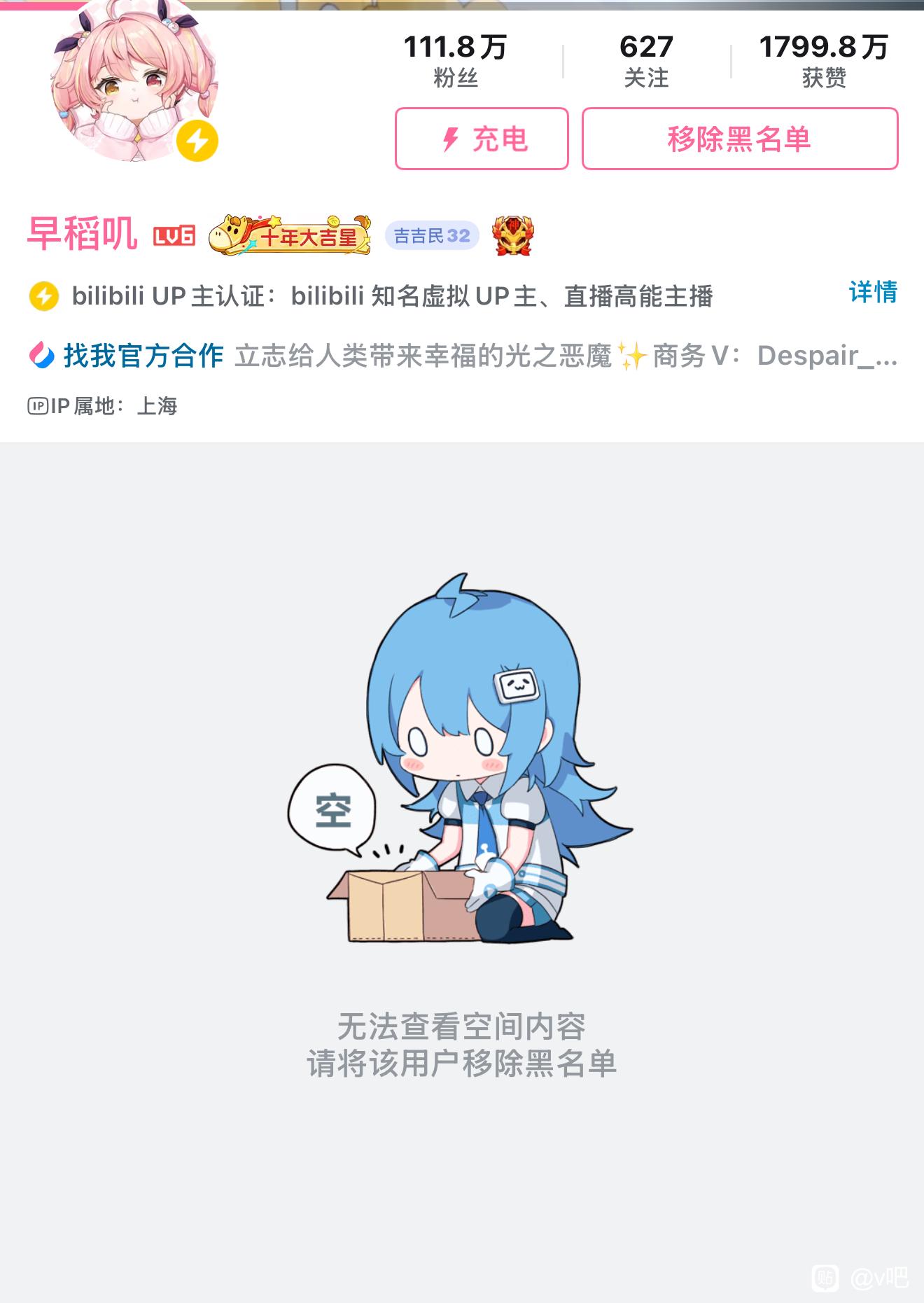Tap 移除黑名单 to unblock the user
924x1303 pixels.
point(740,139)
